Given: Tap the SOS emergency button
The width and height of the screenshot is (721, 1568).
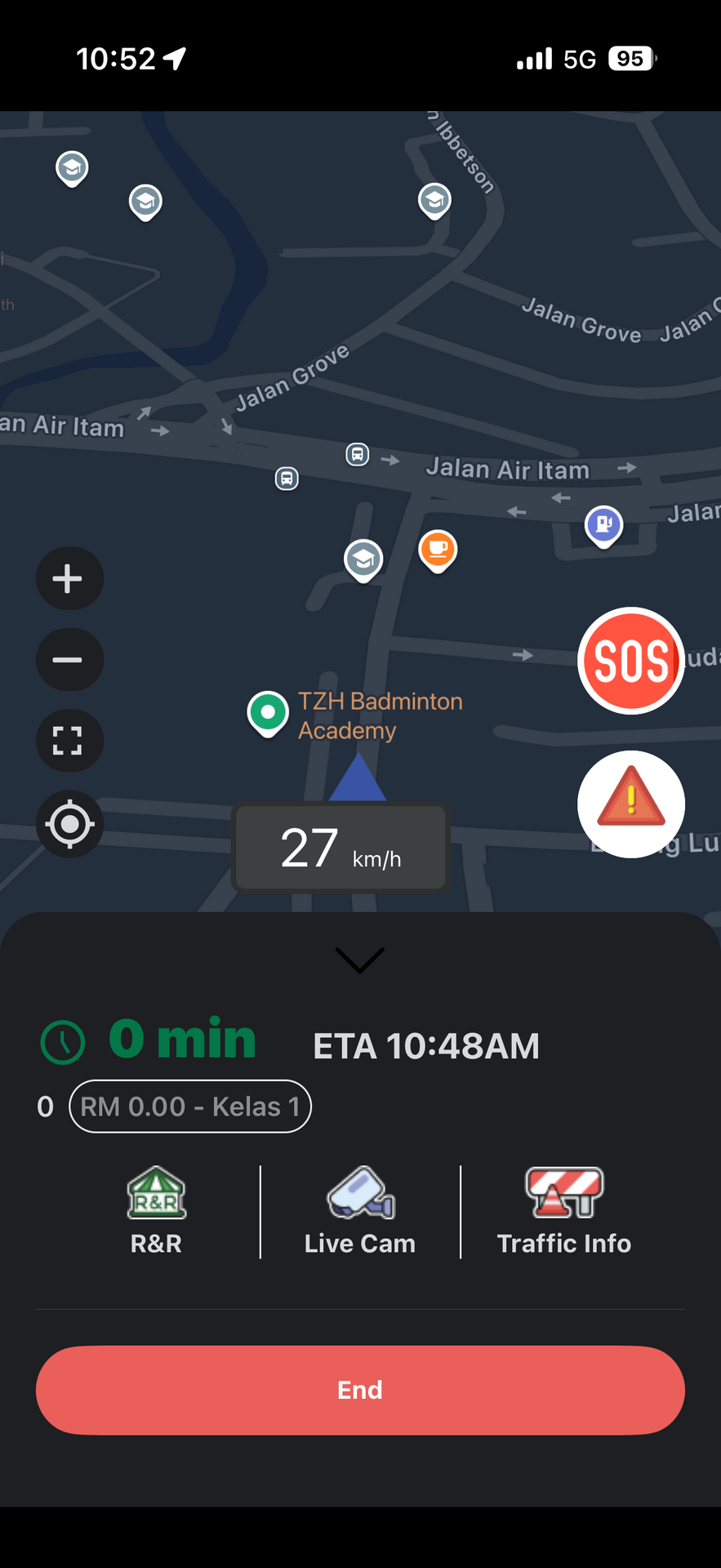Looking at the screenshot, I should click(631, 661).
